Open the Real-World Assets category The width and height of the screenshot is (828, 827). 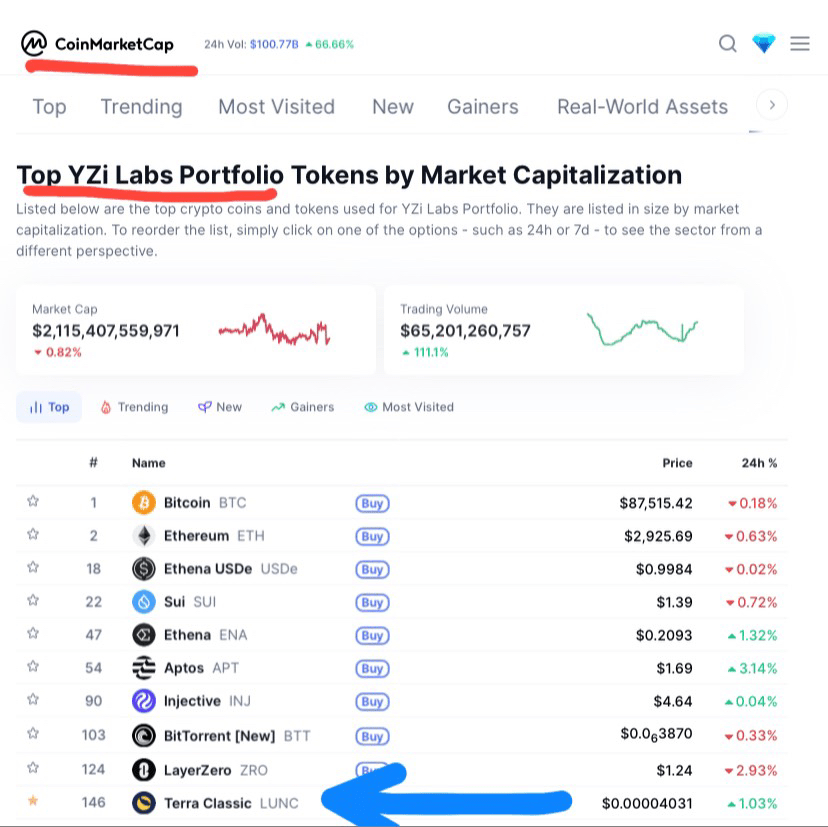click(642, 107)
